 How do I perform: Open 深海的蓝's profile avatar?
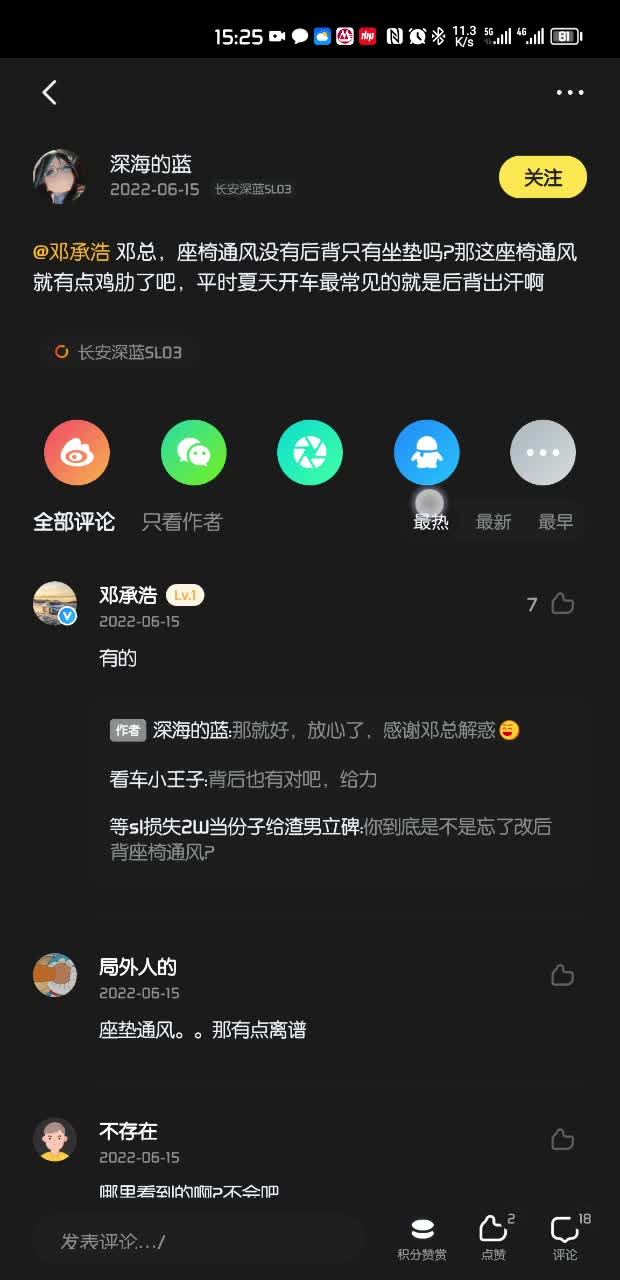point(59,176)
